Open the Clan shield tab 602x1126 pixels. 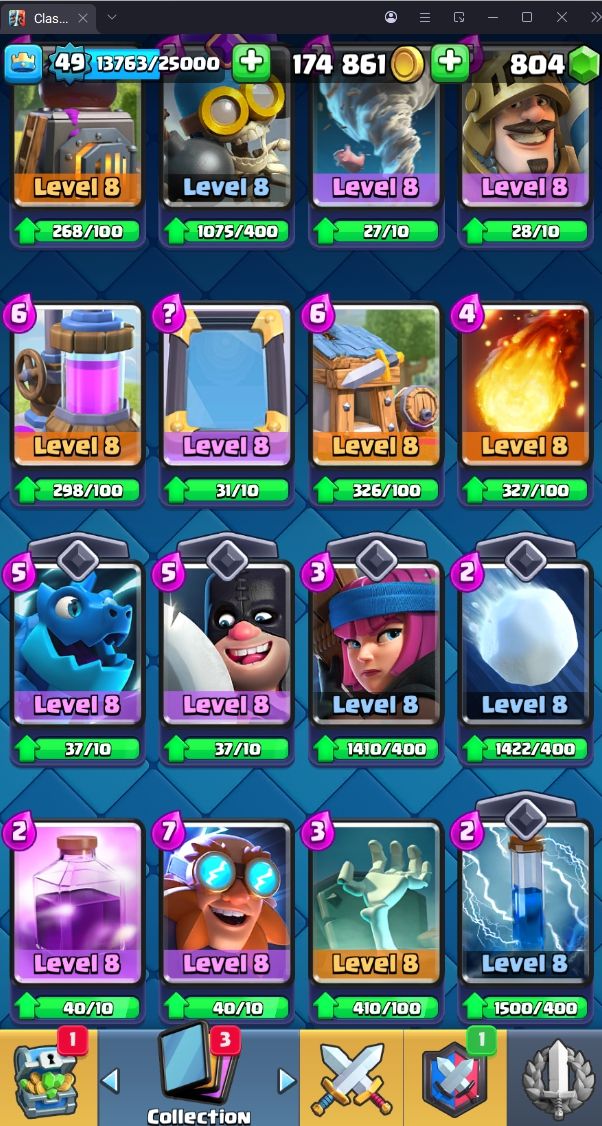click(455, 1078)
